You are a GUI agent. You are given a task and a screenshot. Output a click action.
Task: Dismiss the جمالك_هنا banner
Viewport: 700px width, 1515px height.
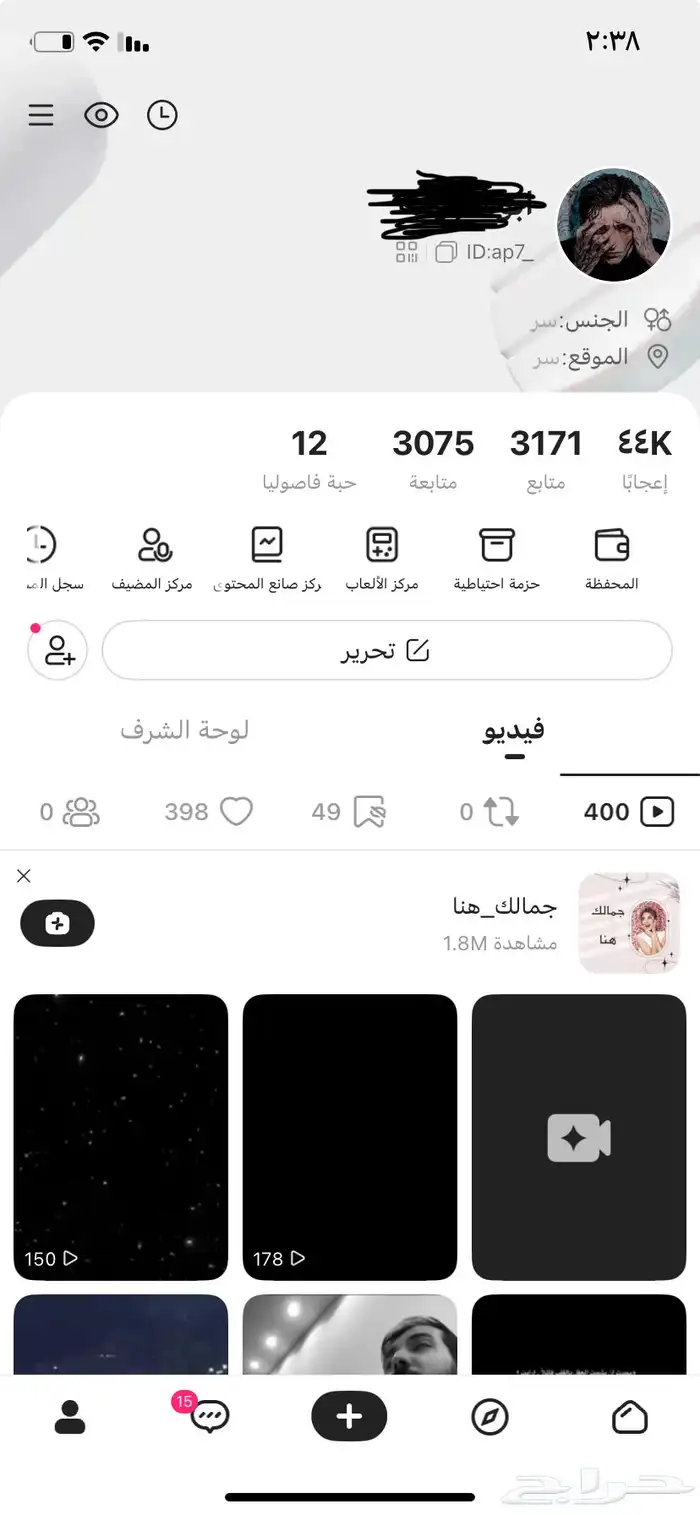[24, 876]
